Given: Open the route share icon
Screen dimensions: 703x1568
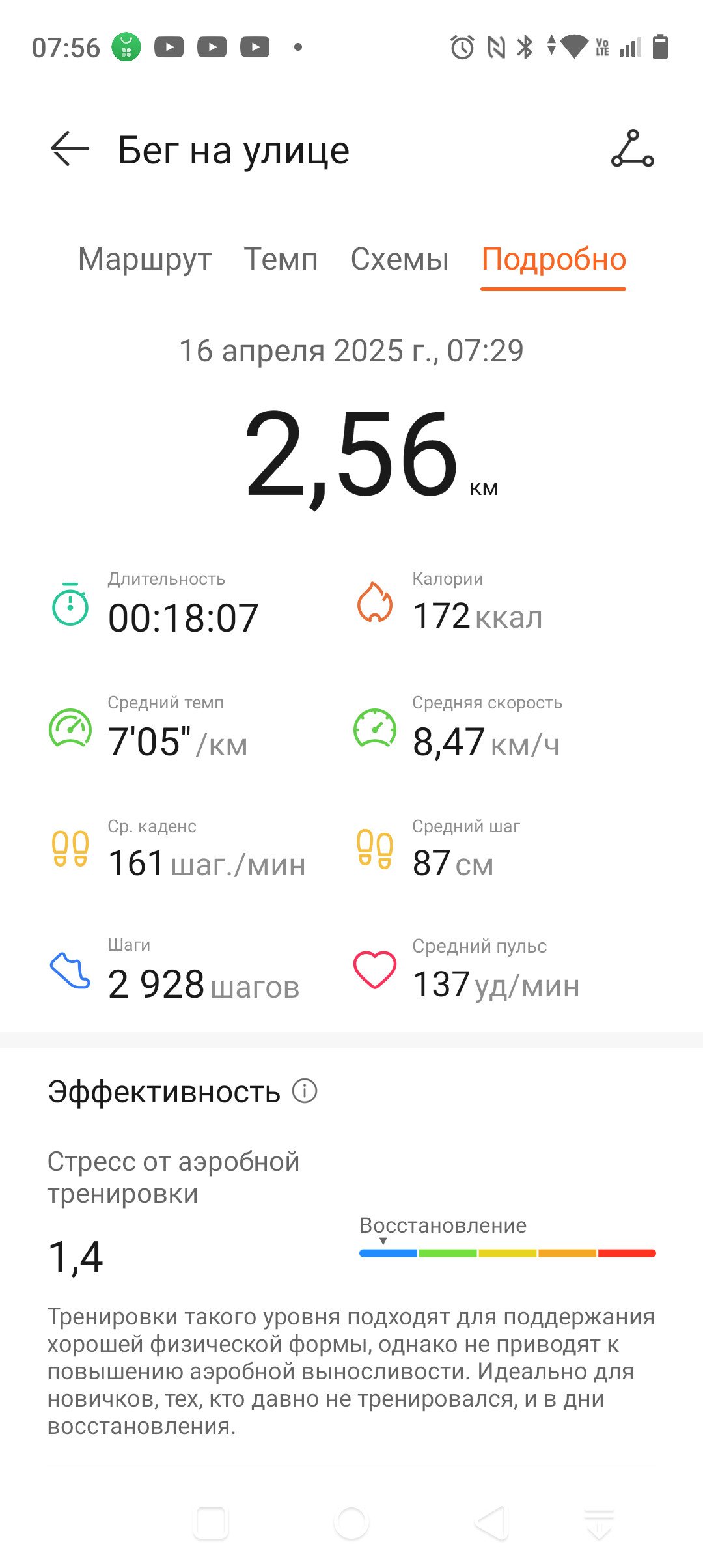Looking at the screenshot, I should [632, 149].
